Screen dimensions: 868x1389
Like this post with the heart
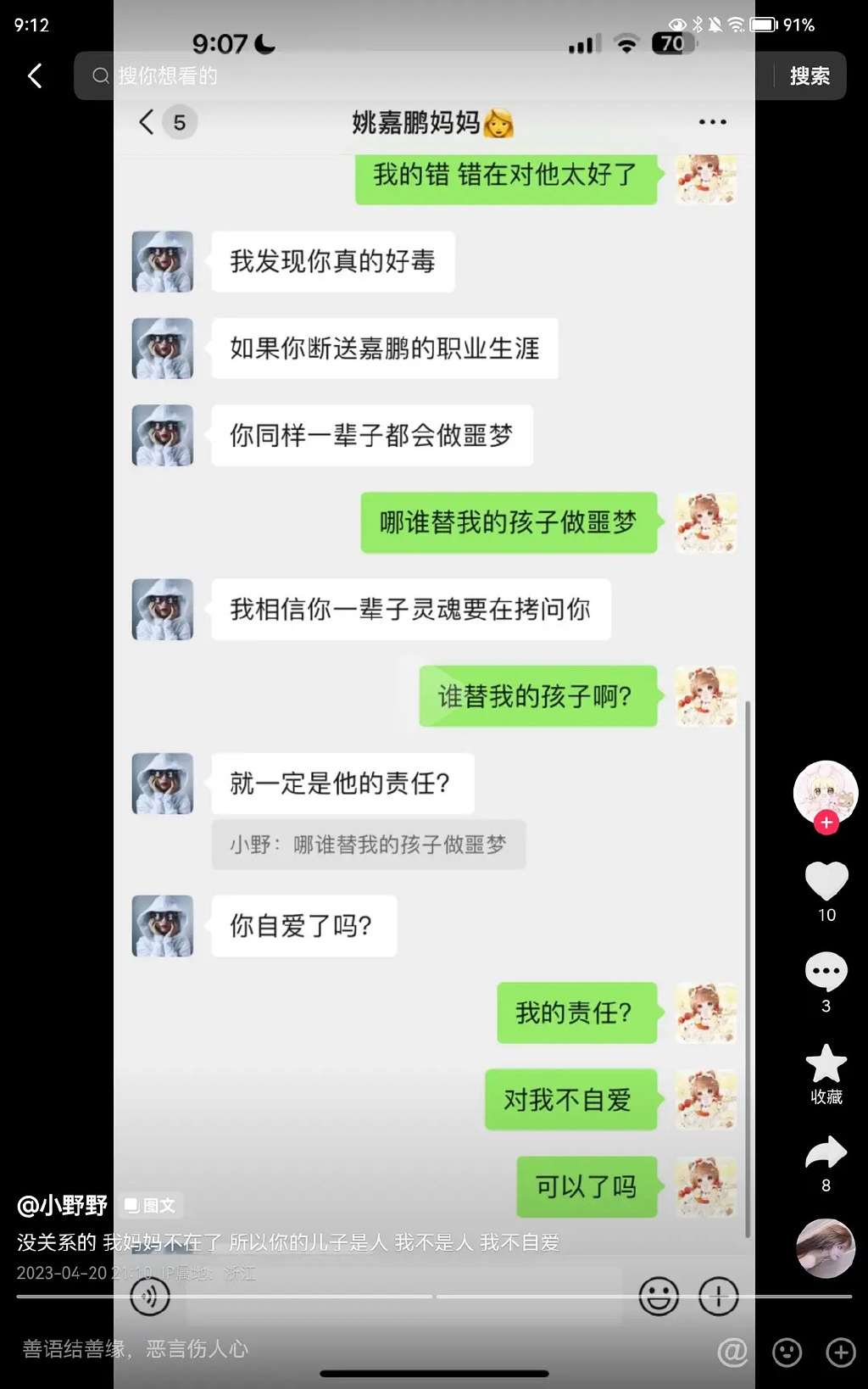click(x=826, y=880)
